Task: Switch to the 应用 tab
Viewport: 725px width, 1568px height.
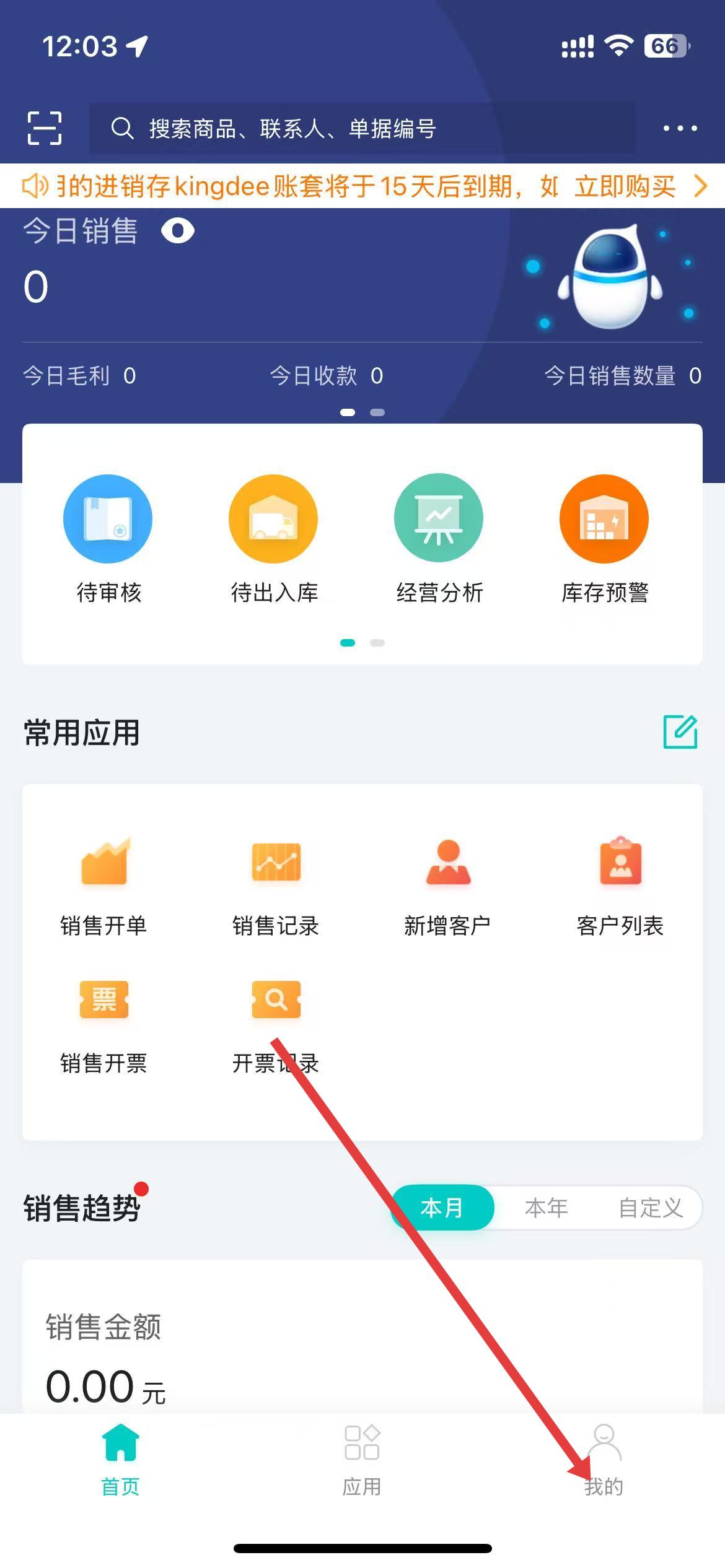Action: (x=362, y=1460)
